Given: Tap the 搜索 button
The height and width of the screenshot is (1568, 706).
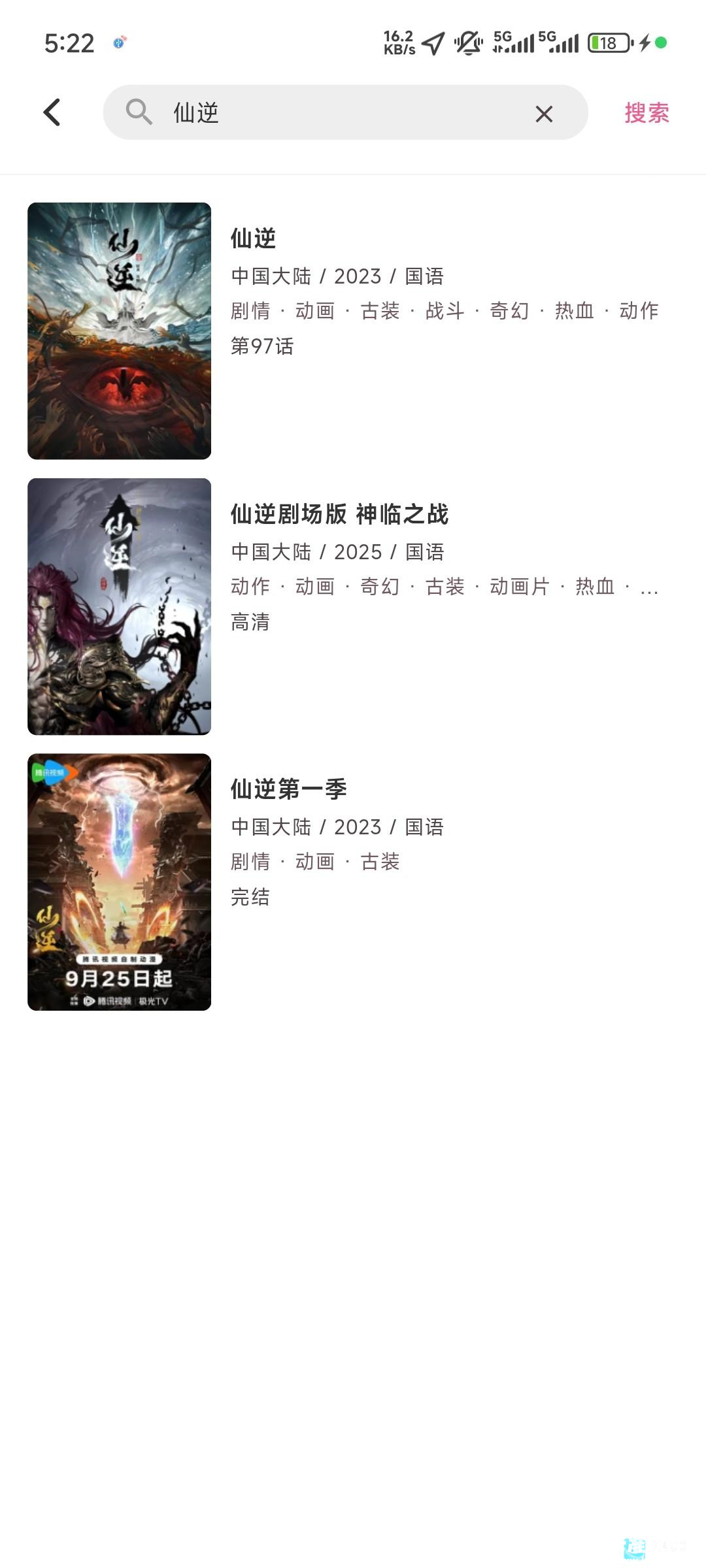Looking at the screenshot, I should click(645, 113).
